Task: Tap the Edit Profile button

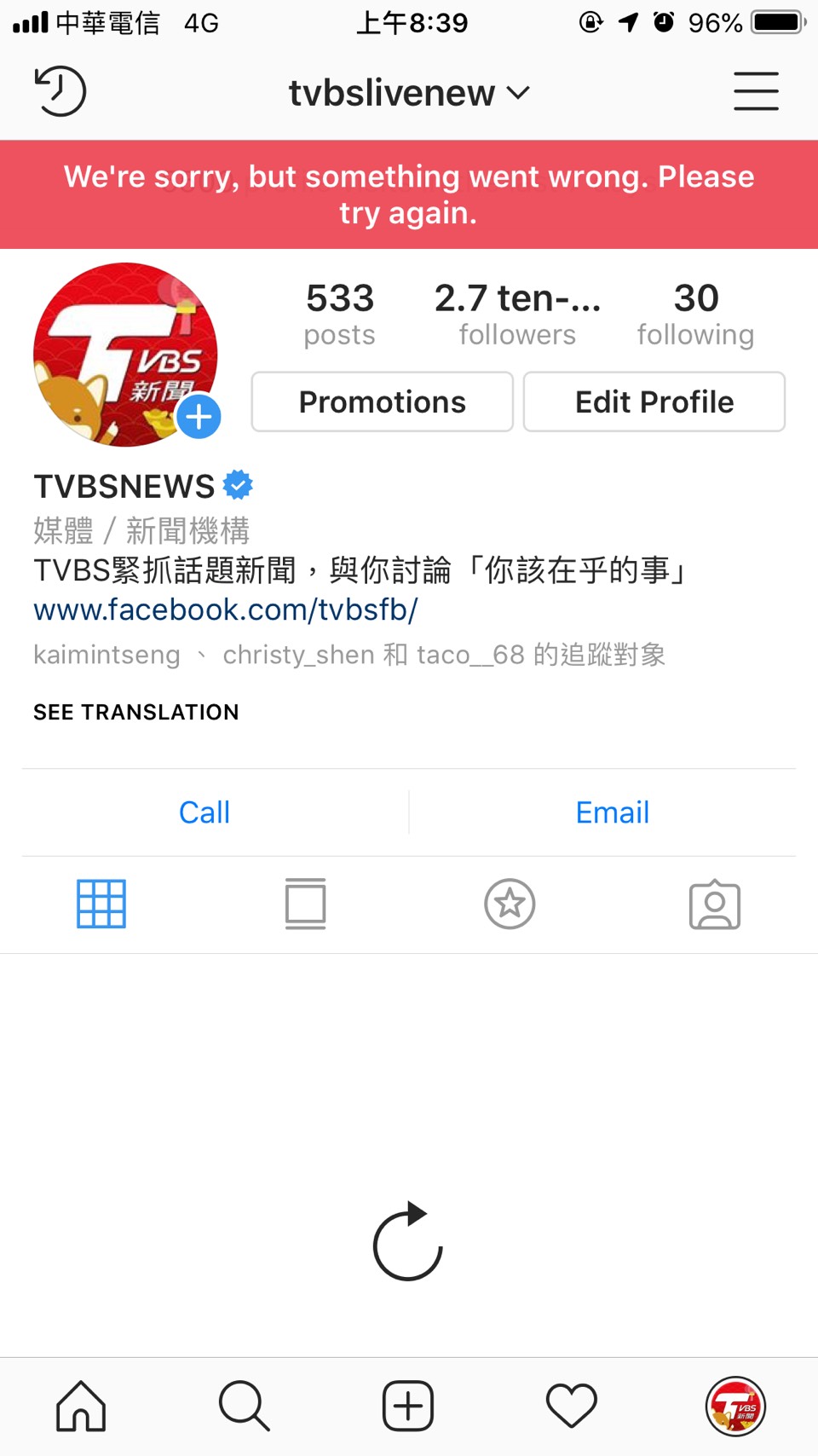Action: point(654,402)
